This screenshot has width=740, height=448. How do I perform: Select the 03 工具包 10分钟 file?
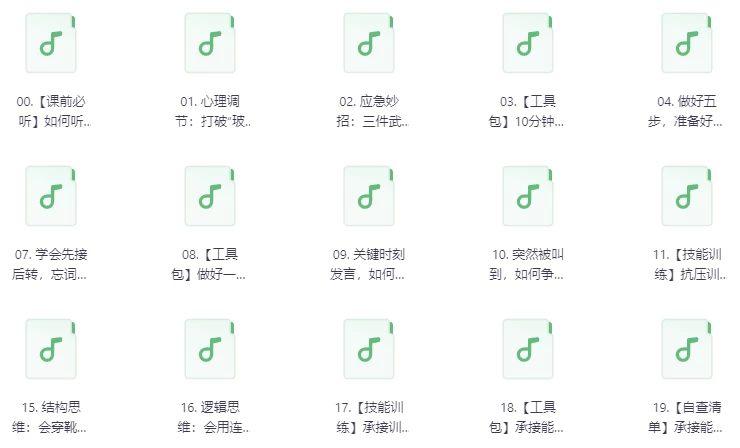click(528, 44)
